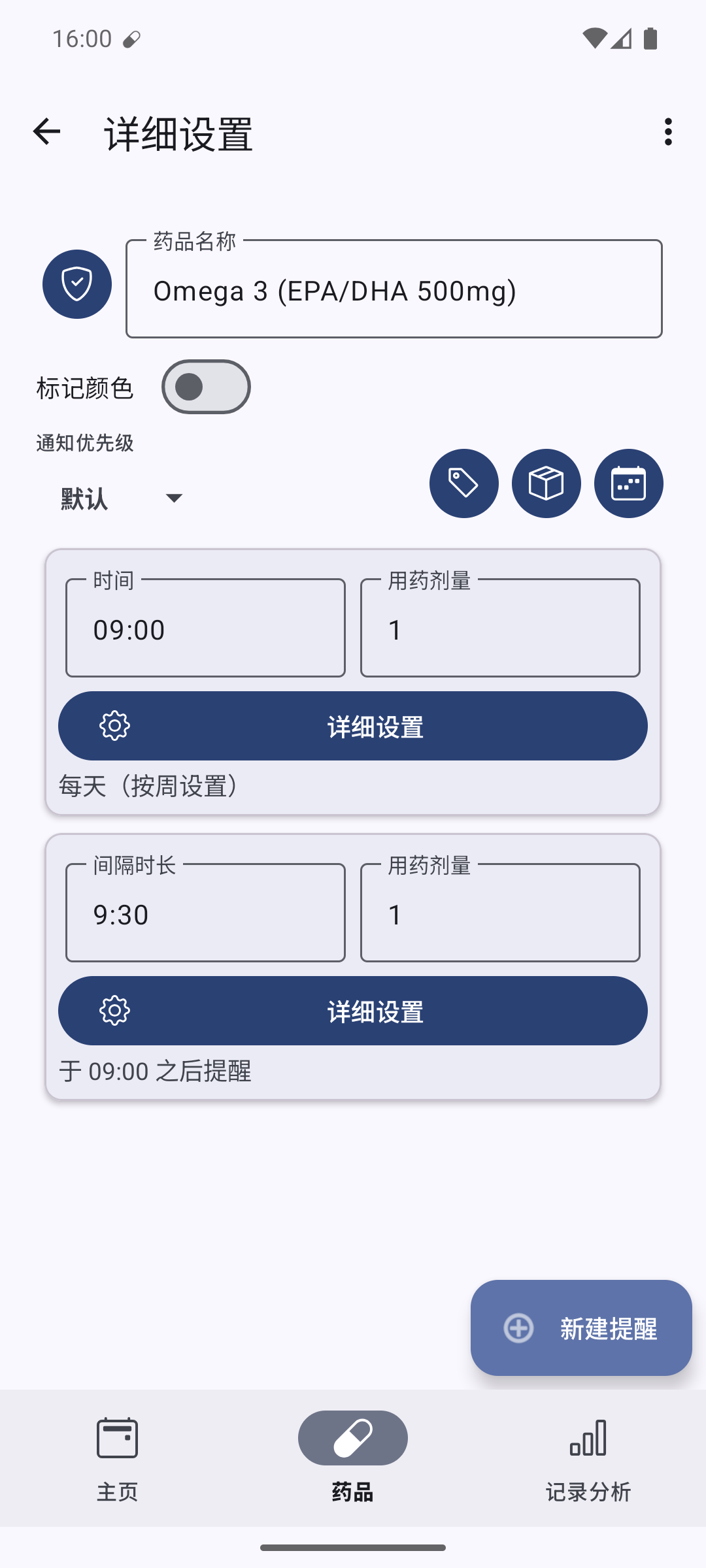Open the calendar icon button

pyautogui.click(x=629, y=483)
